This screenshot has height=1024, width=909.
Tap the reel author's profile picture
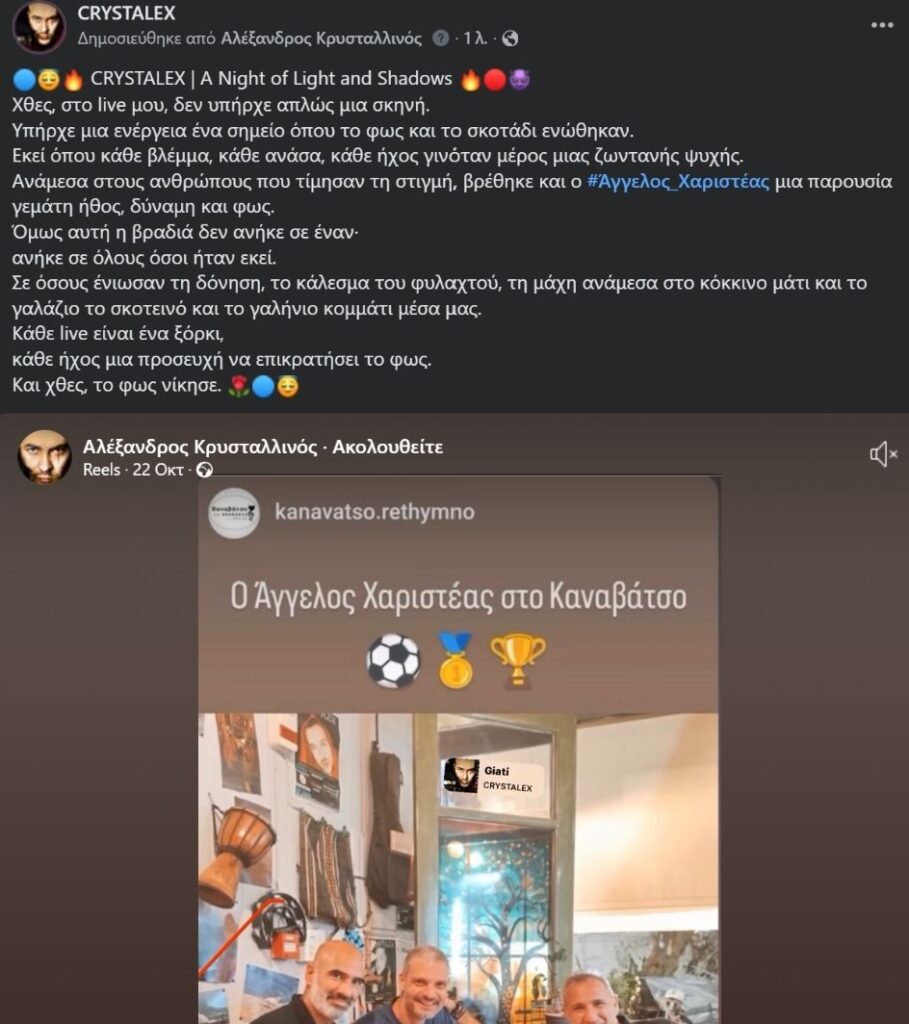tap(45, 457)
